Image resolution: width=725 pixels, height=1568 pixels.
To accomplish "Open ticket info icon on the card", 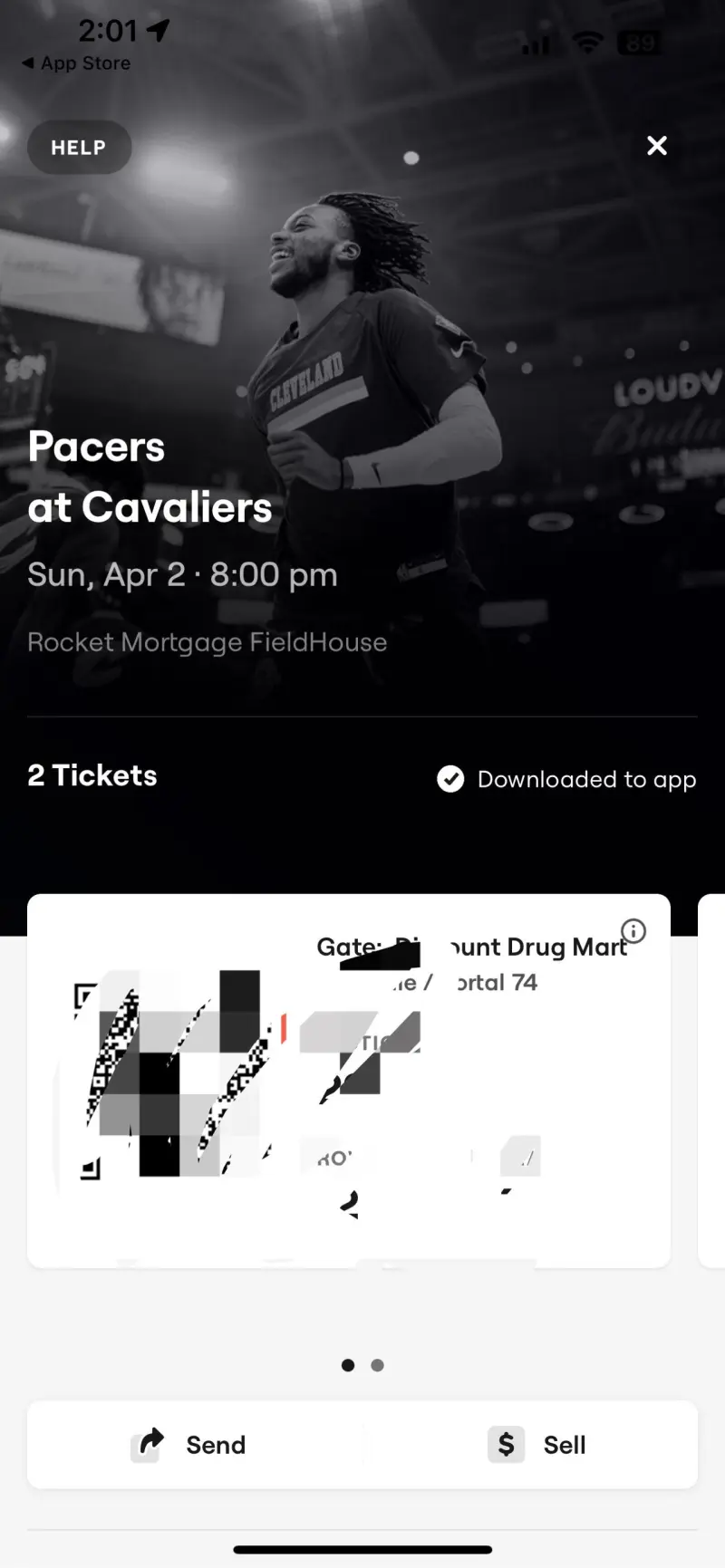I will coord(633,930).
